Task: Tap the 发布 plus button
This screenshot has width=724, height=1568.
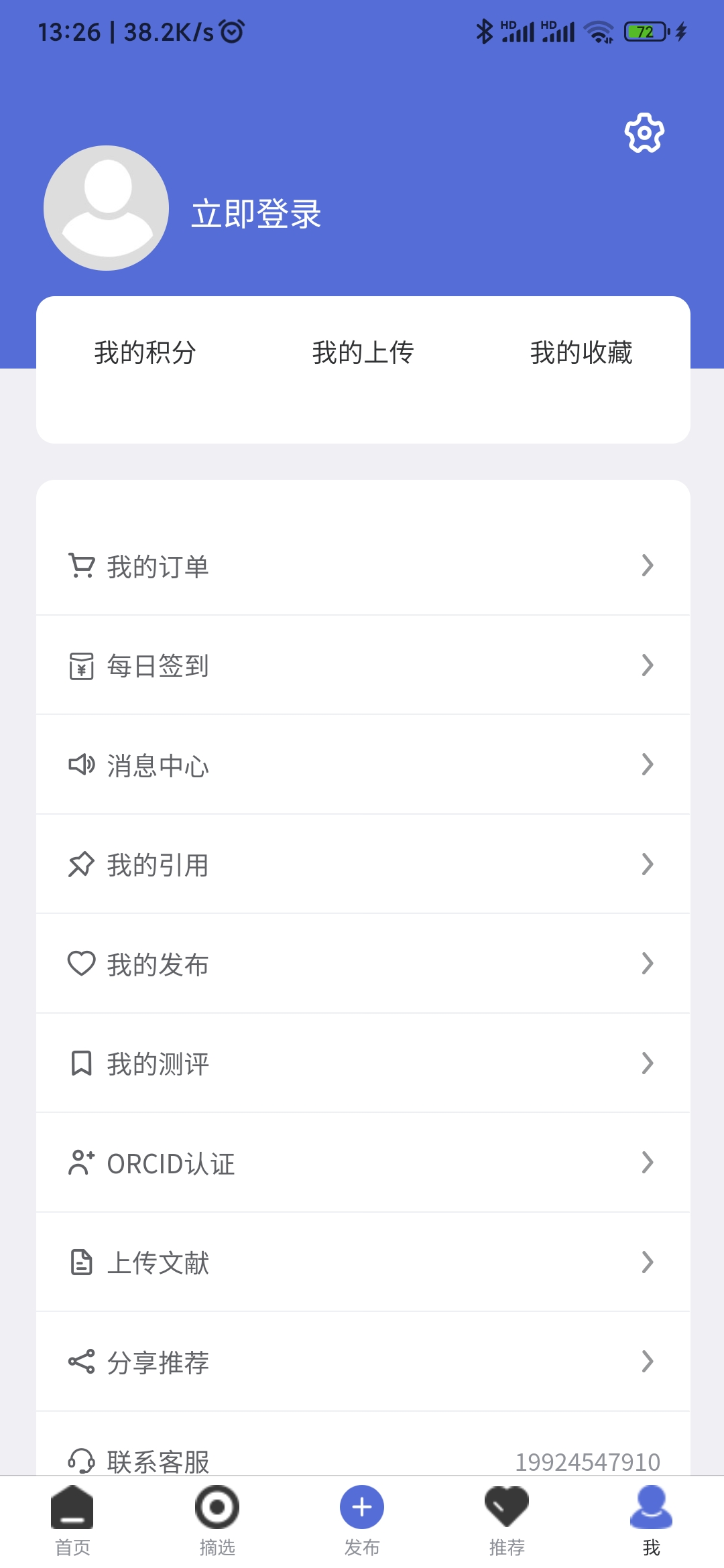Action: (x=362, y=1508)
